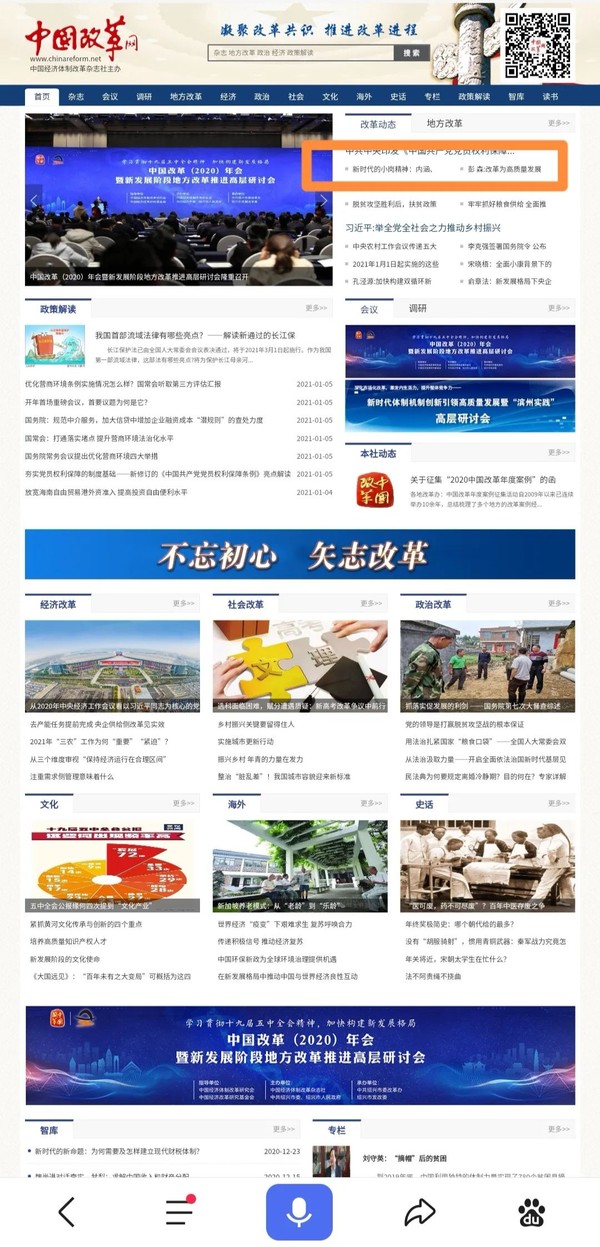Open article 乡村振兴关键要留得住人

256,724
